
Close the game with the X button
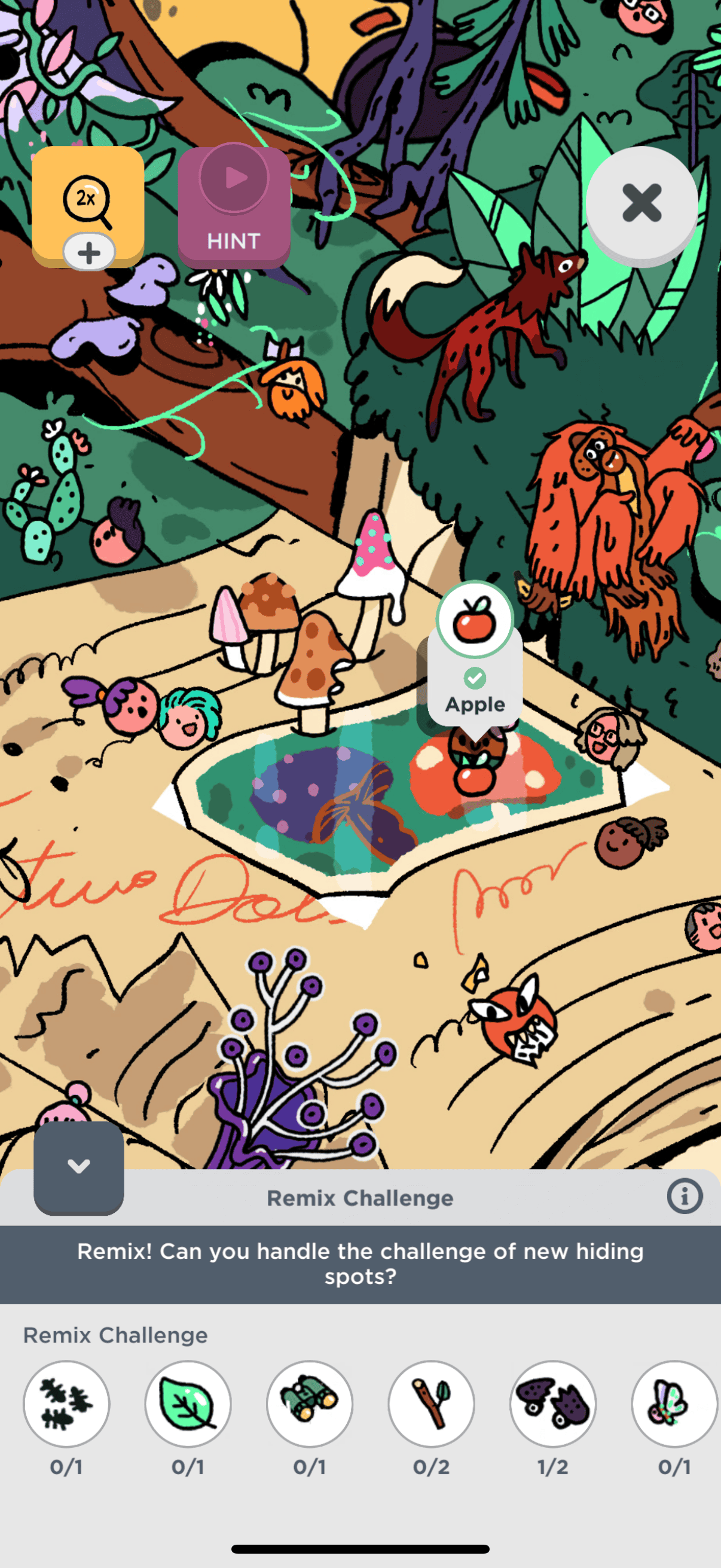pyautogui.click(x=641, y=203)
